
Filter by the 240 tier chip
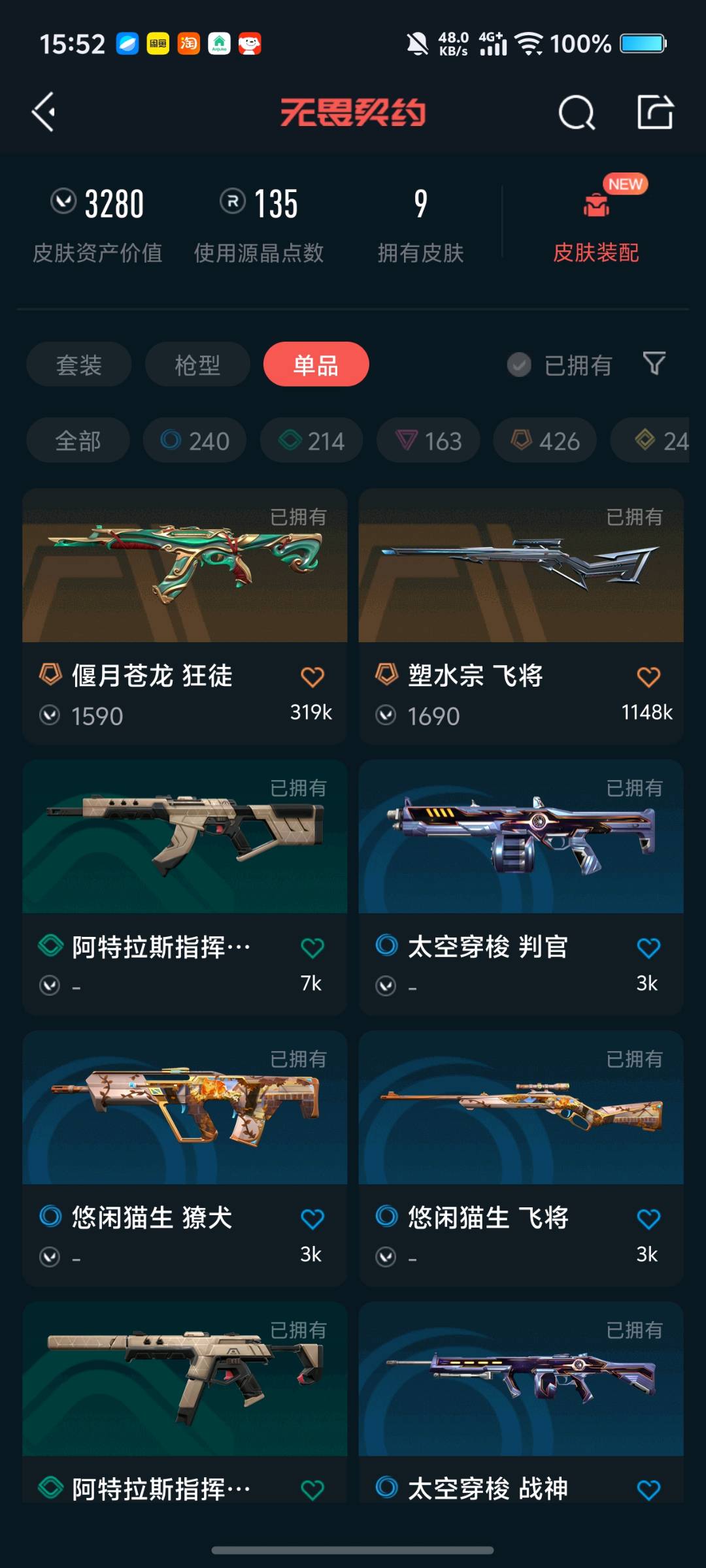coord(195,441)
